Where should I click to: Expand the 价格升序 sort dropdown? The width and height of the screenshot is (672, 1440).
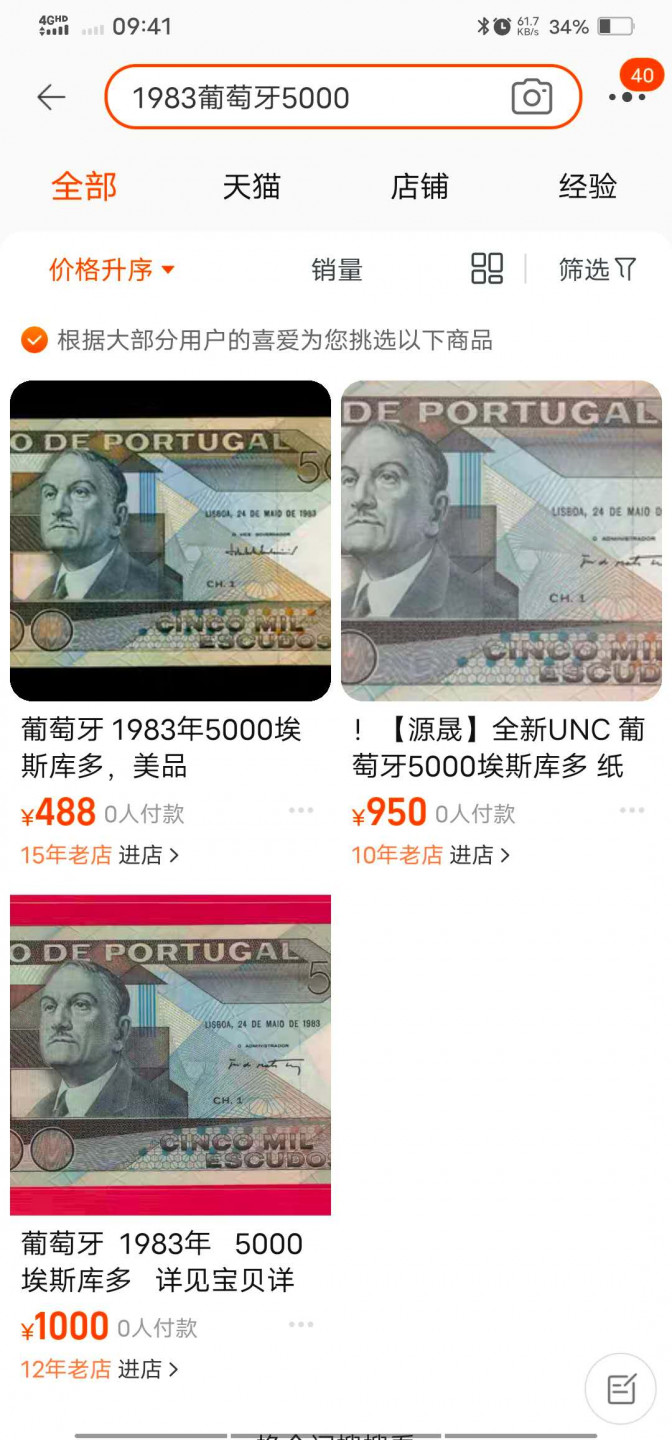tap(112, 270)
